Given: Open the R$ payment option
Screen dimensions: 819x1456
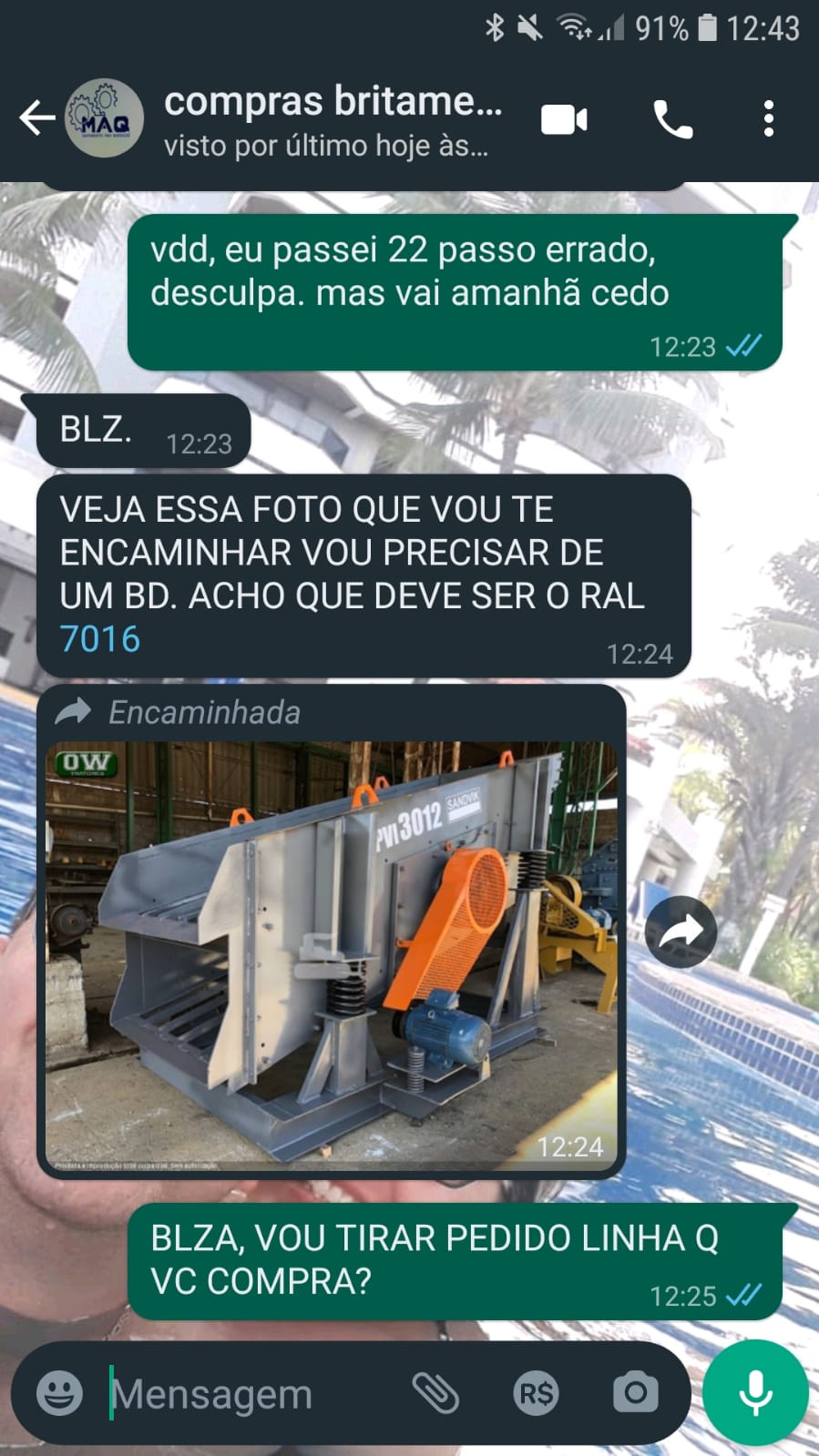Looking at the screenshot, I should point(536,1393).
